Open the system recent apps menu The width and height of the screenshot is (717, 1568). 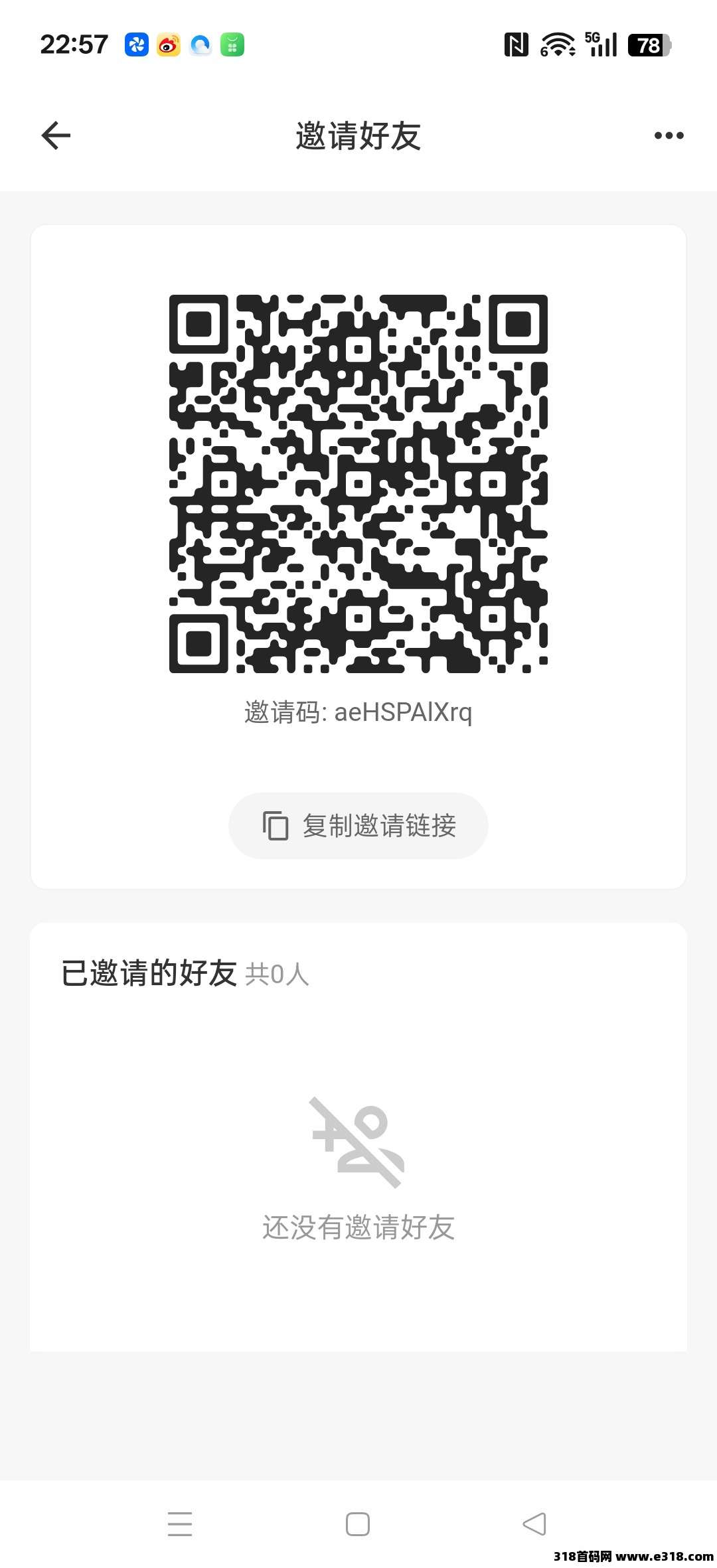coord(180,1524)
